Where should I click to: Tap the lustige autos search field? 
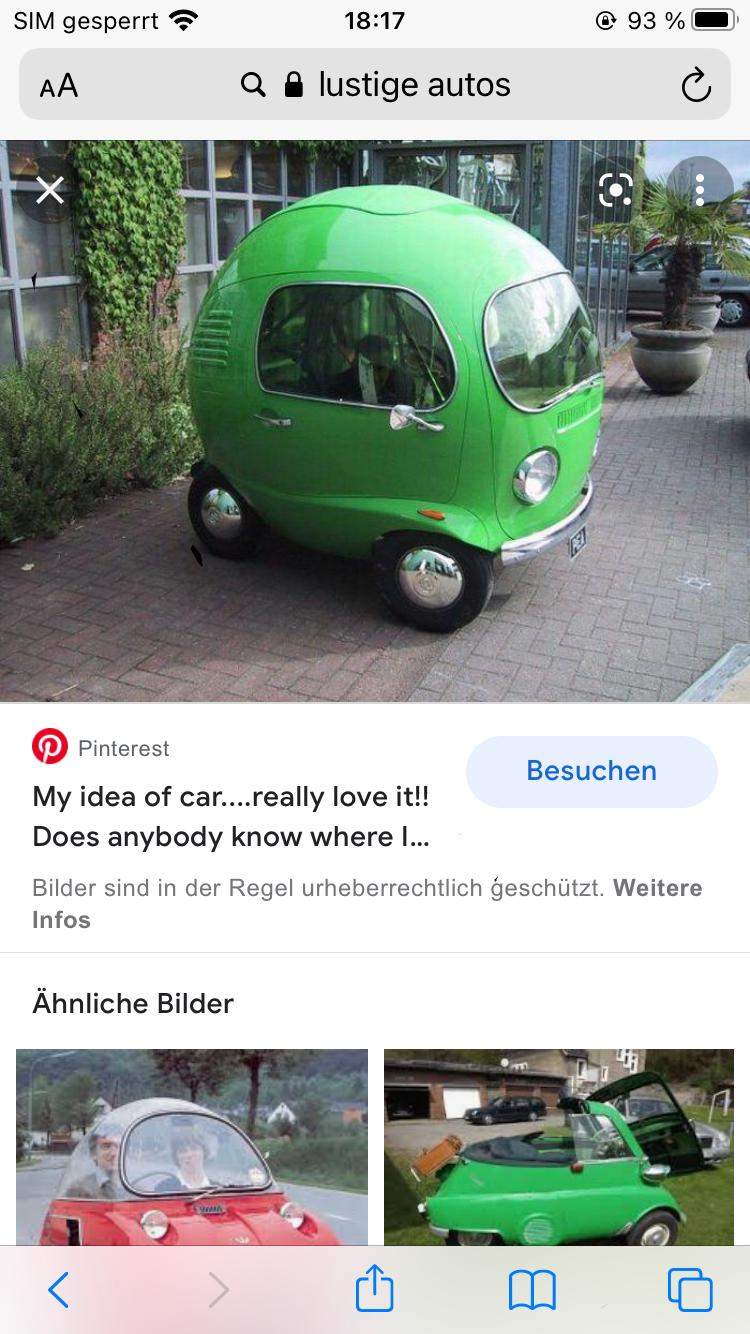click(414, 85)
